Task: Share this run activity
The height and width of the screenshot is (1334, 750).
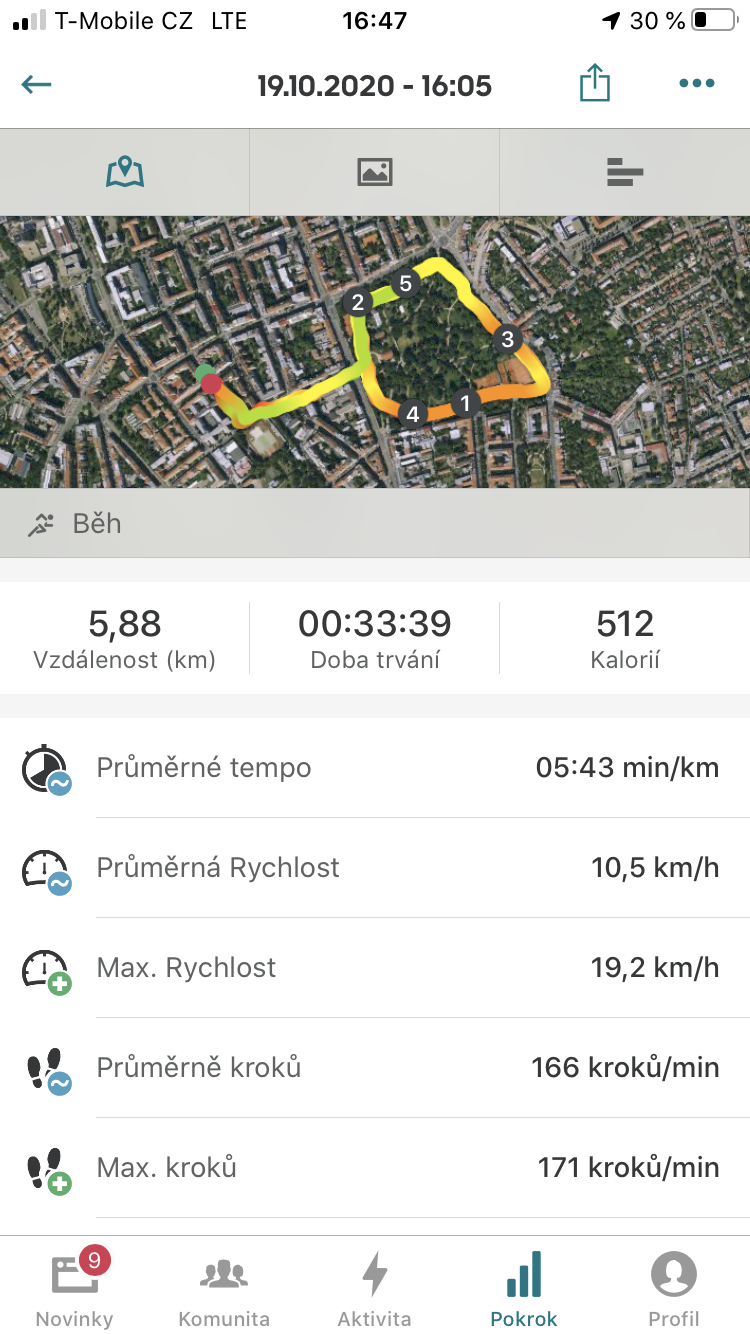Action: [594, 82]
